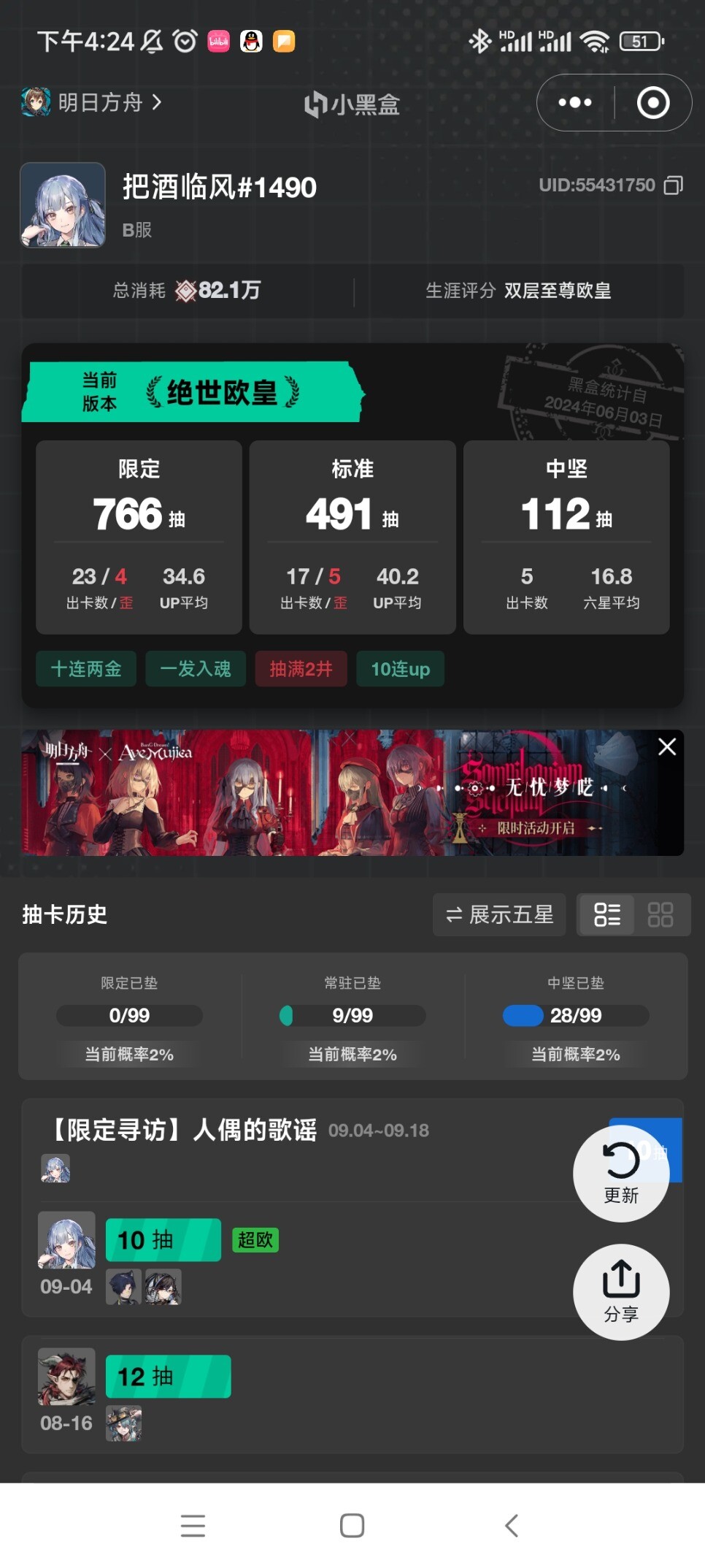
Task: Open the 明日方舟 game selector
Action: (91, 102)
